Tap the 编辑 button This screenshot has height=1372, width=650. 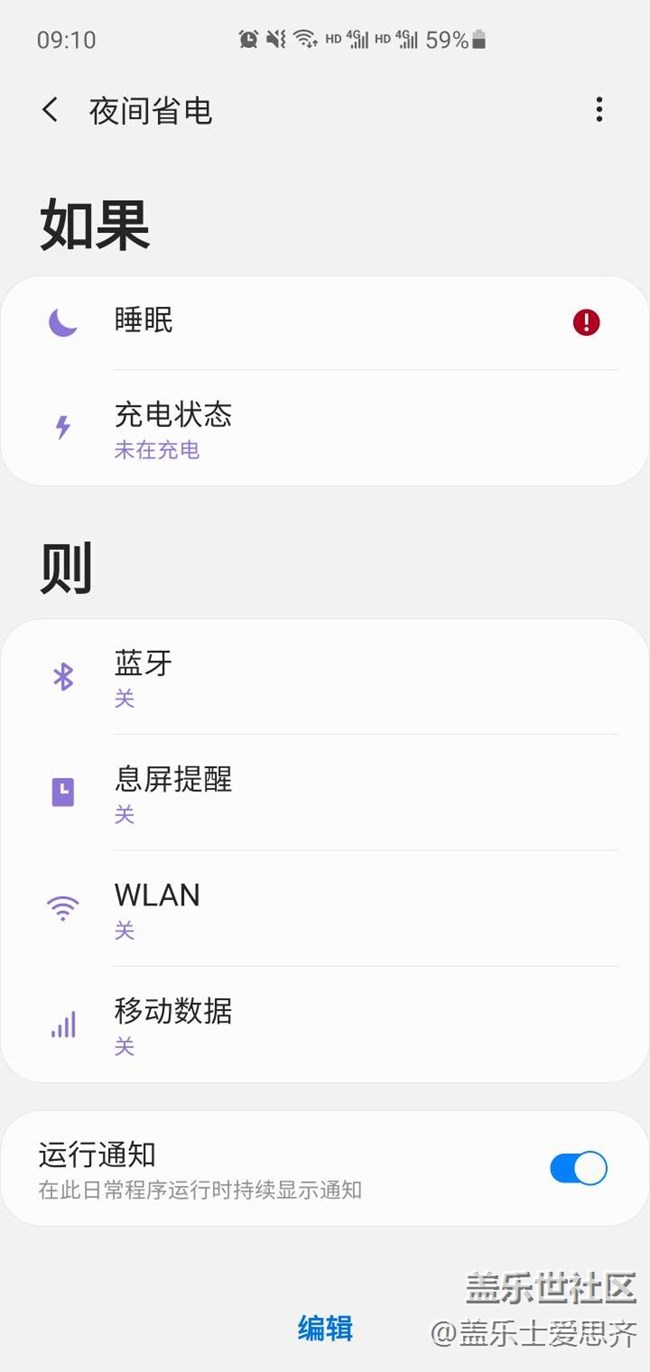coord(325,1328)
